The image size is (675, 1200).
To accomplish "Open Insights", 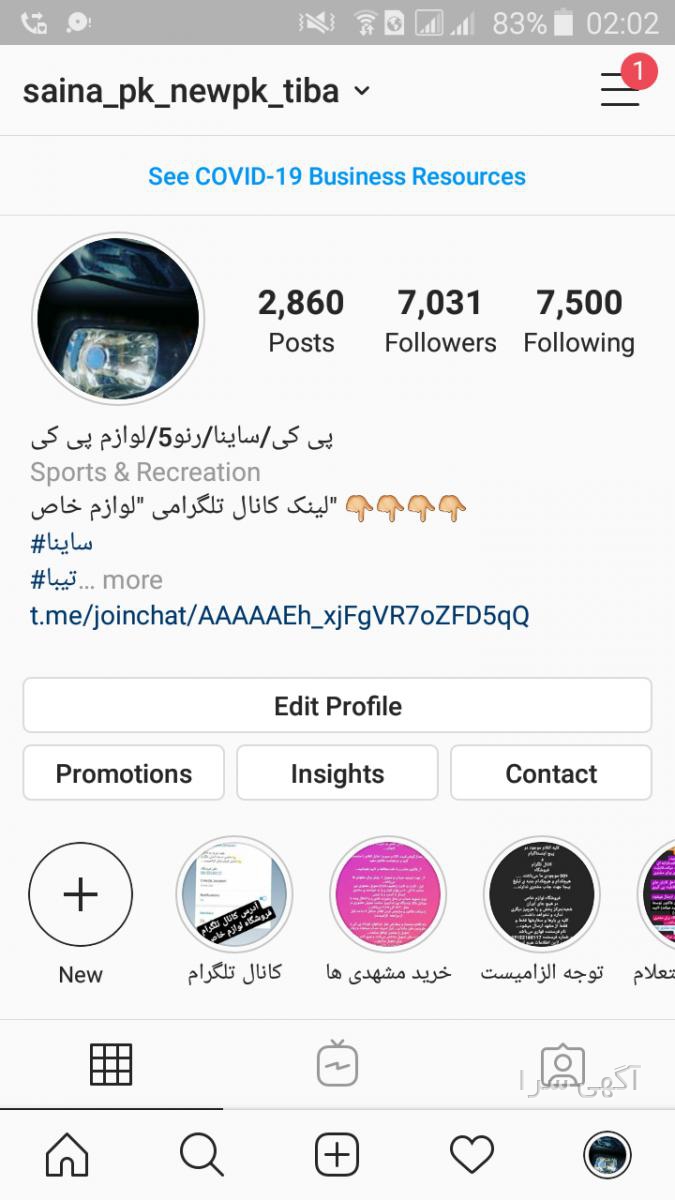I will (x=337, y=773).
